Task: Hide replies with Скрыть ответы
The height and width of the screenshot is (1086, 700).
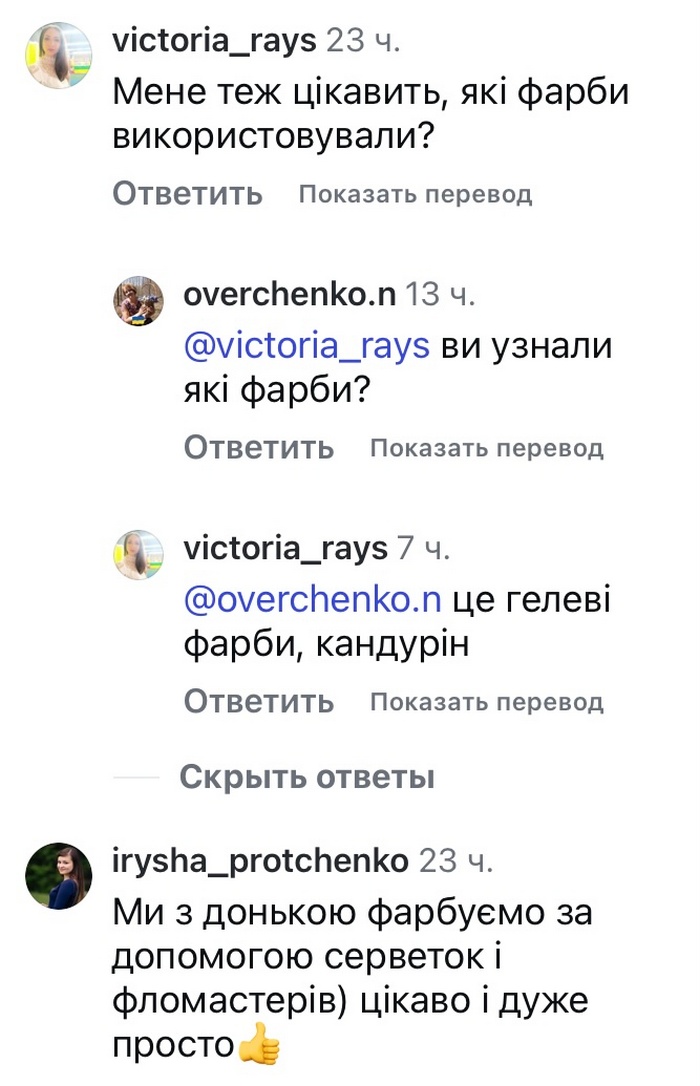Action: pos(307,776)
